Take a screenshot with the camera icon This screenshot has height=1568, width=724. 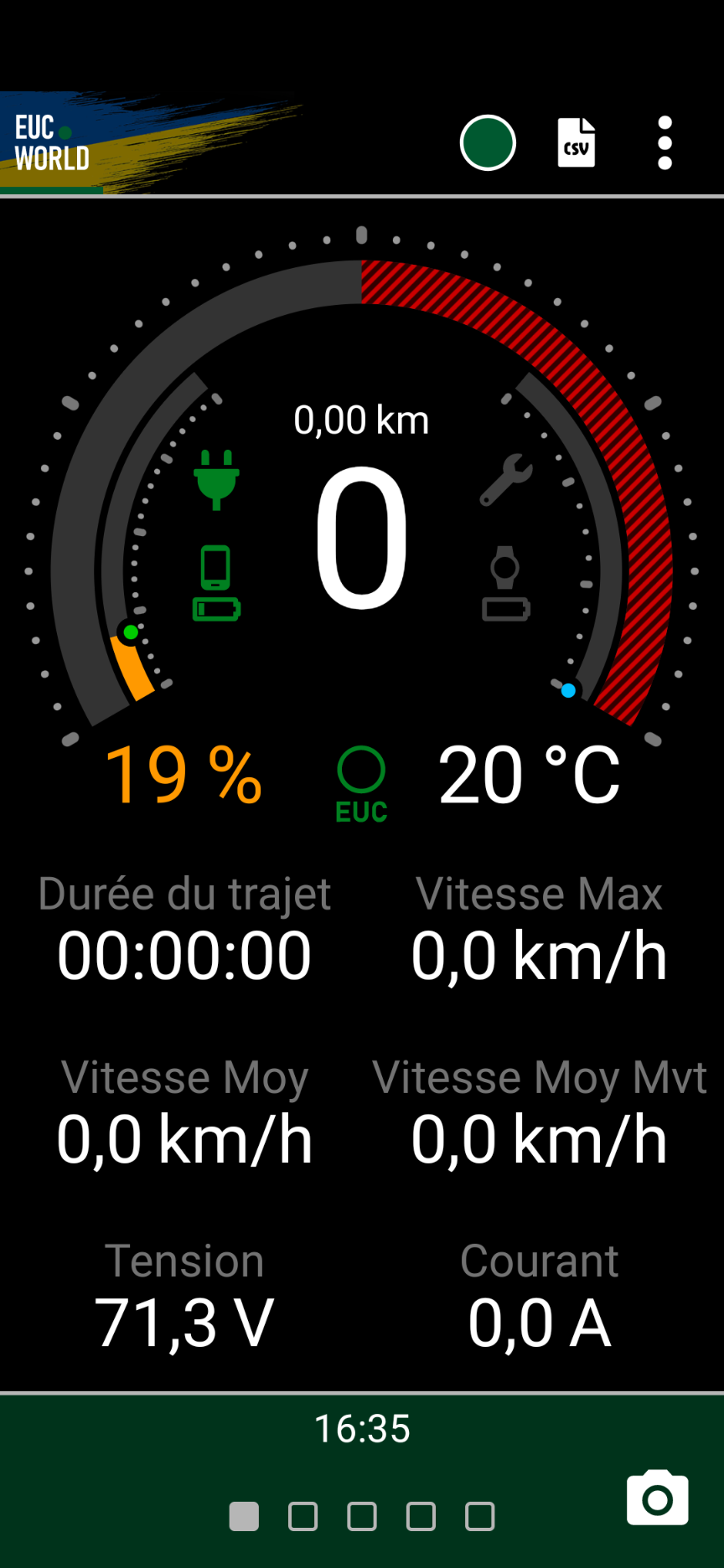click(658, 1498)
